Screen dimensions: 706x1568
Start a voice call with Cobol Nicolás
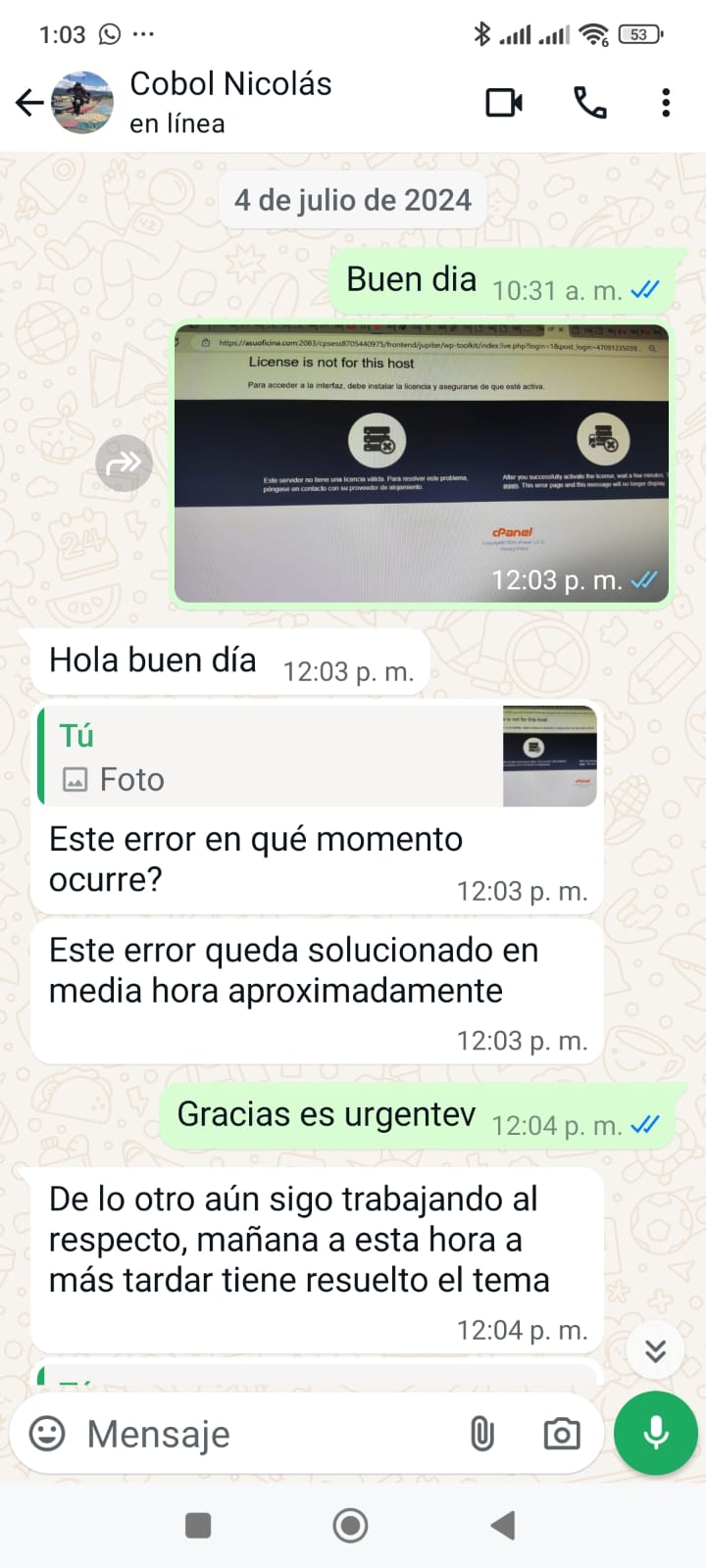[589, 102]
